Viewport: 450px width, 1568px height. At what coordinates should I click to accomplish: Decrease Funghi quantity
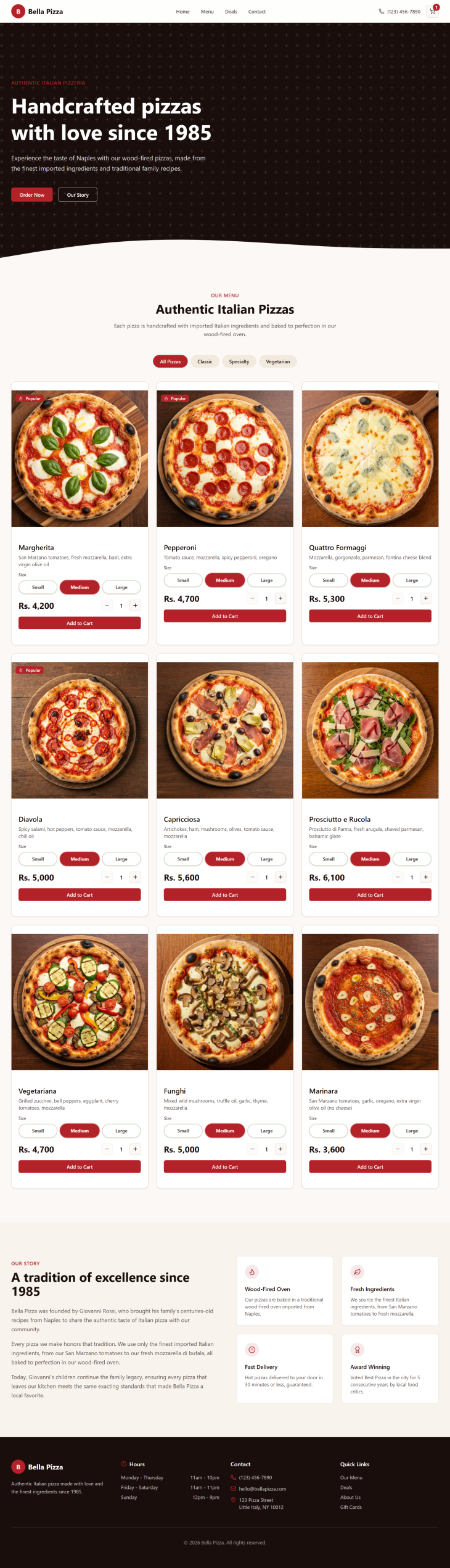click(252, 1149)
